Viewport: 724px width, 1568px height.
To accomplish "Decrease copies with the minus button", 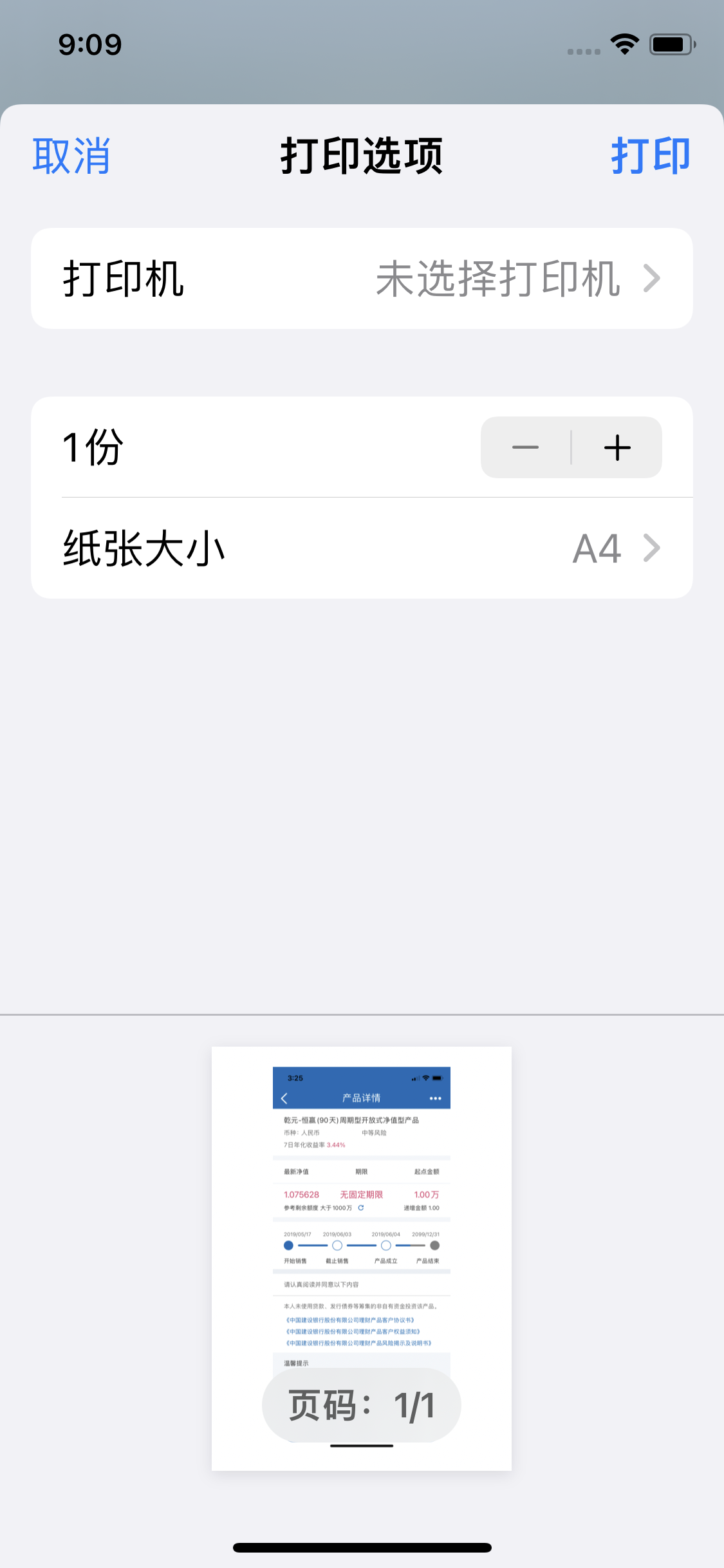I will click(x=526, y=447).
